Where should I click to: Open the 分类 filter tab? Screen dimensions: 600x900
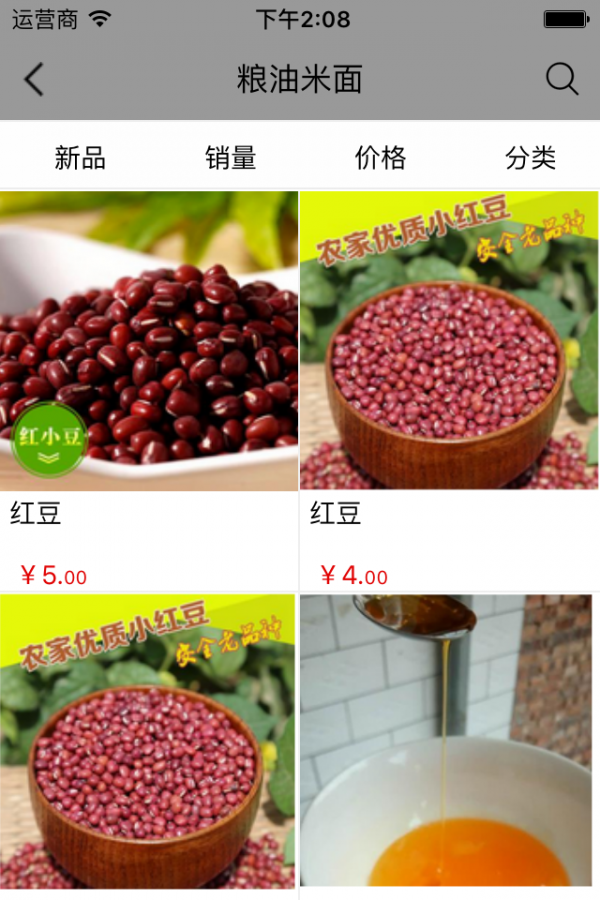tap(530, 158)
